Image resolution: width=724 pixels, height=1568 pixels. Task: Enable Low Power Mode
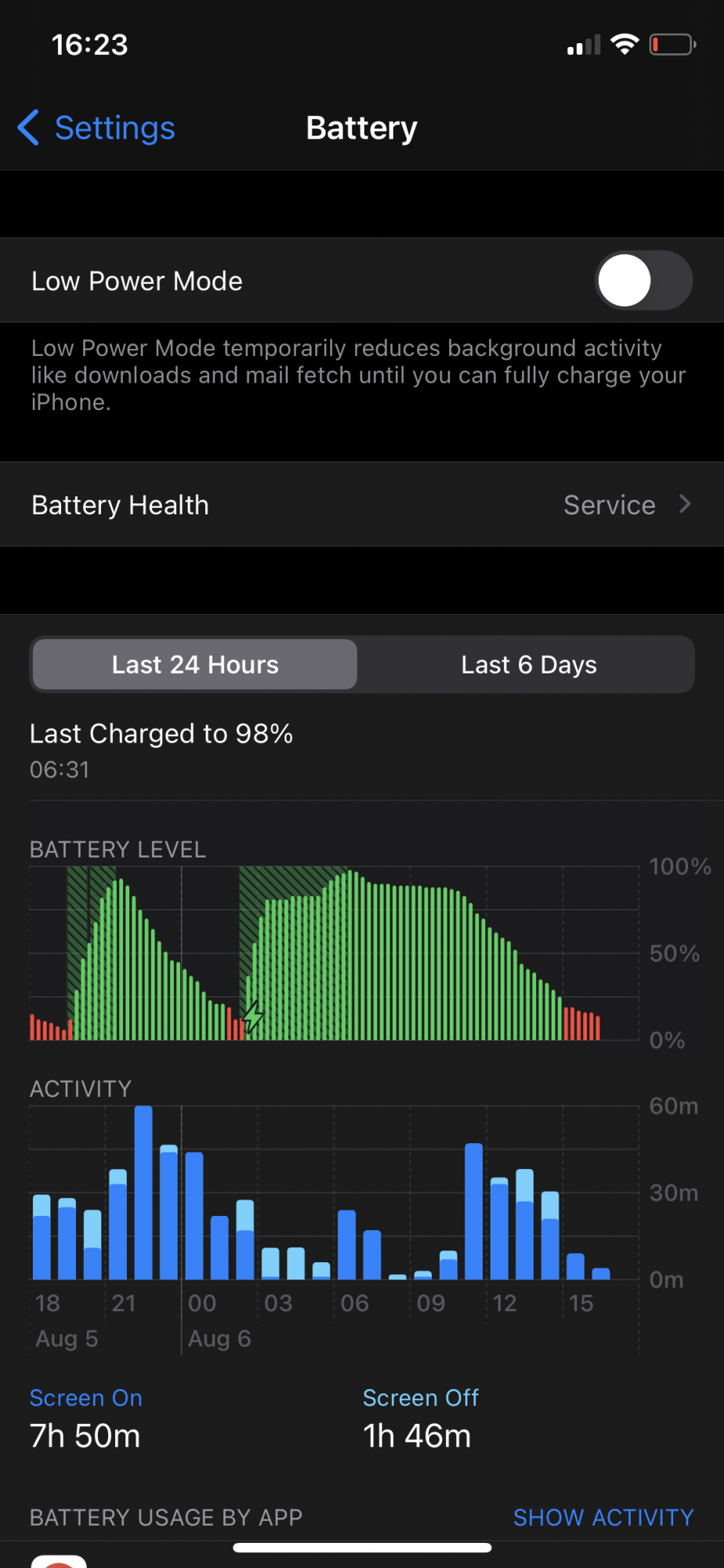click(x=643, y=281)
